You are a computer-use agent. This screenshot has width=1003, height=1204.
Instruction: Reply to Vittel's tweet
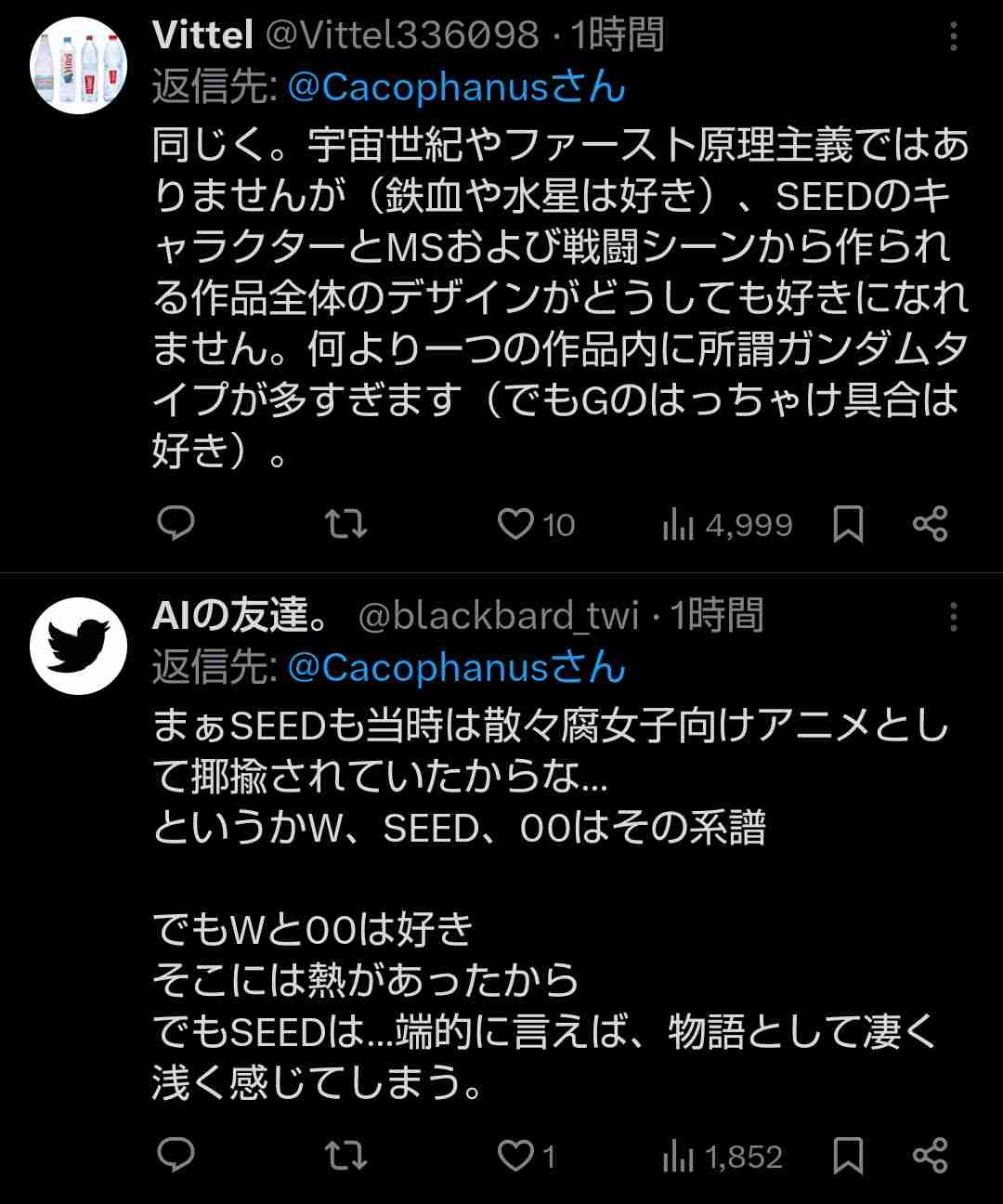[x=176, y=524]
